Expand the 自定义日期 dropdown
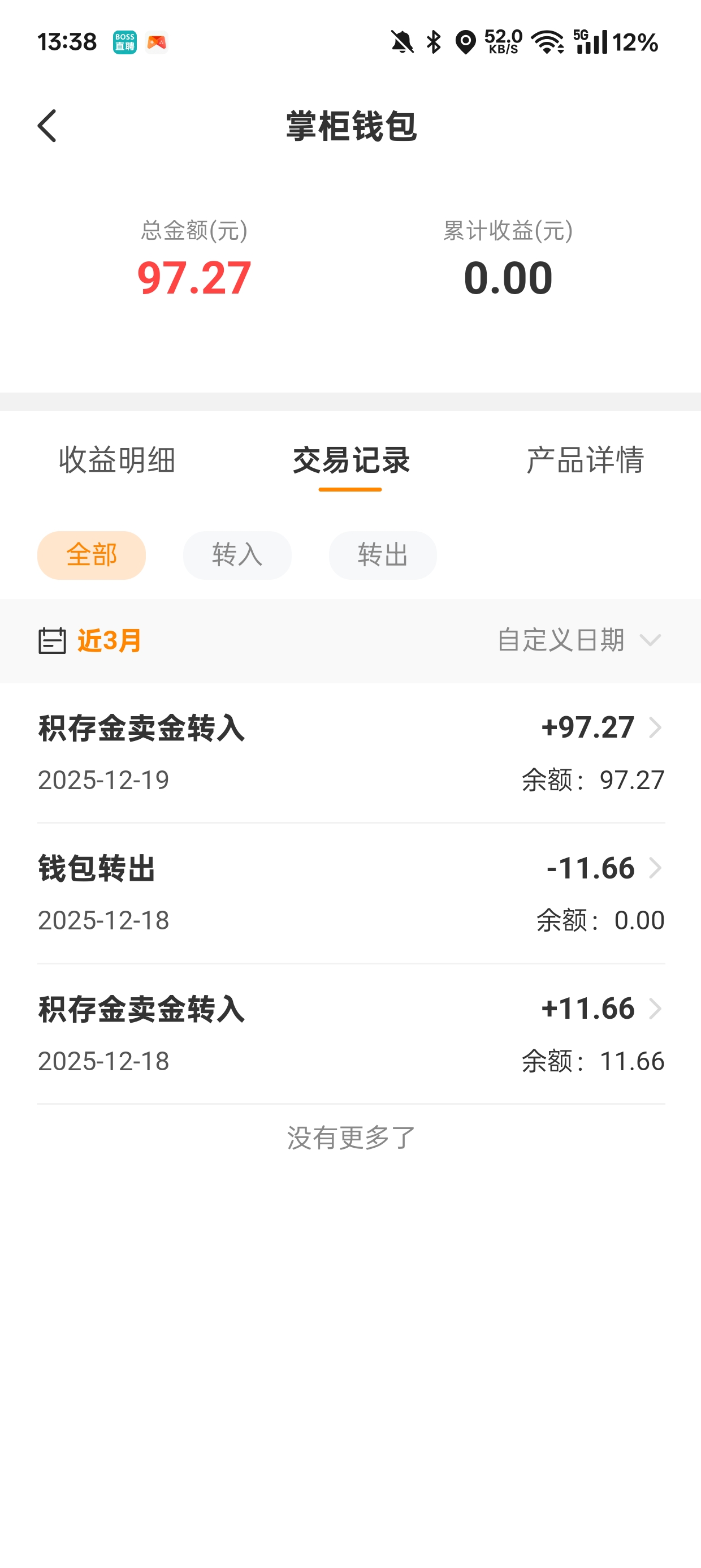 578,640
